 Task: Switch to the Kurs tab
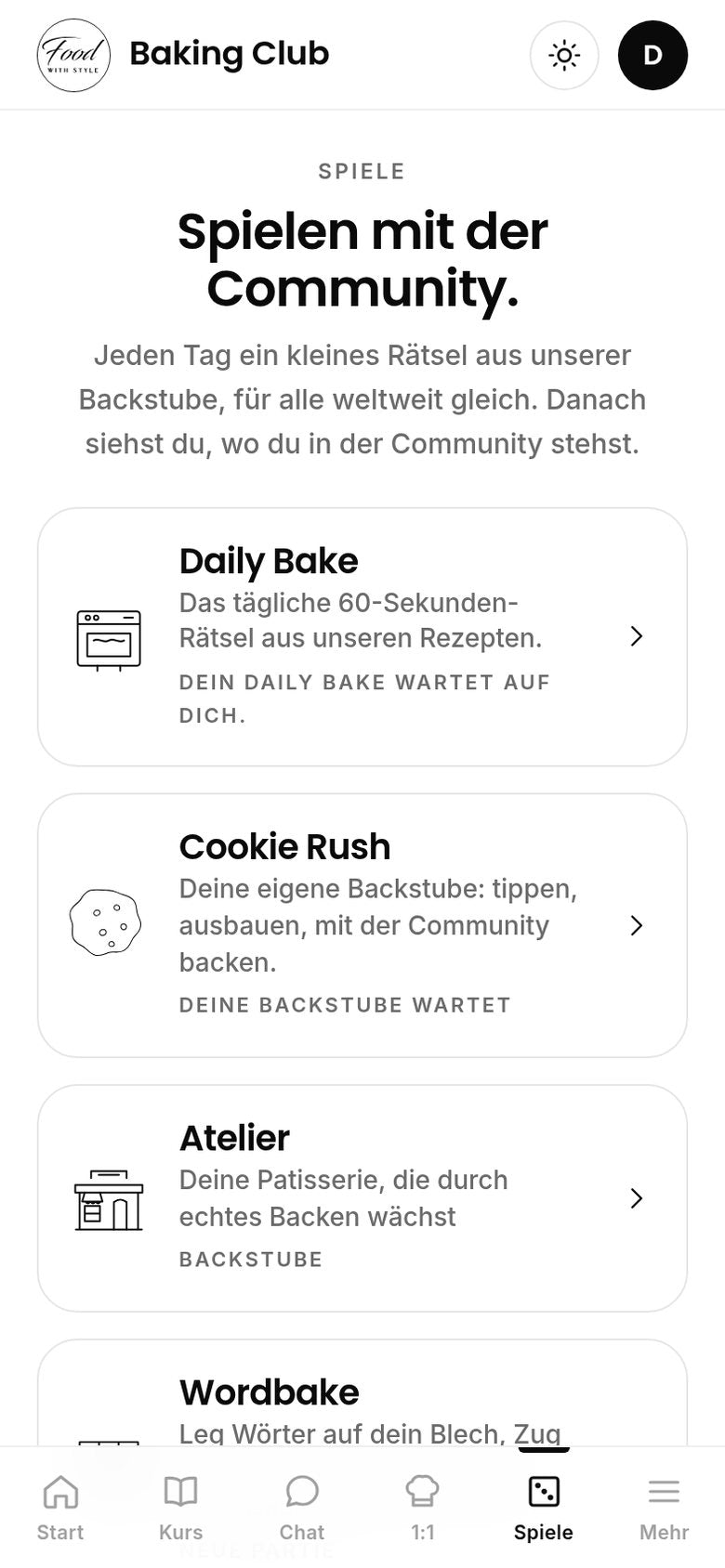click(x=181, y=1508)
